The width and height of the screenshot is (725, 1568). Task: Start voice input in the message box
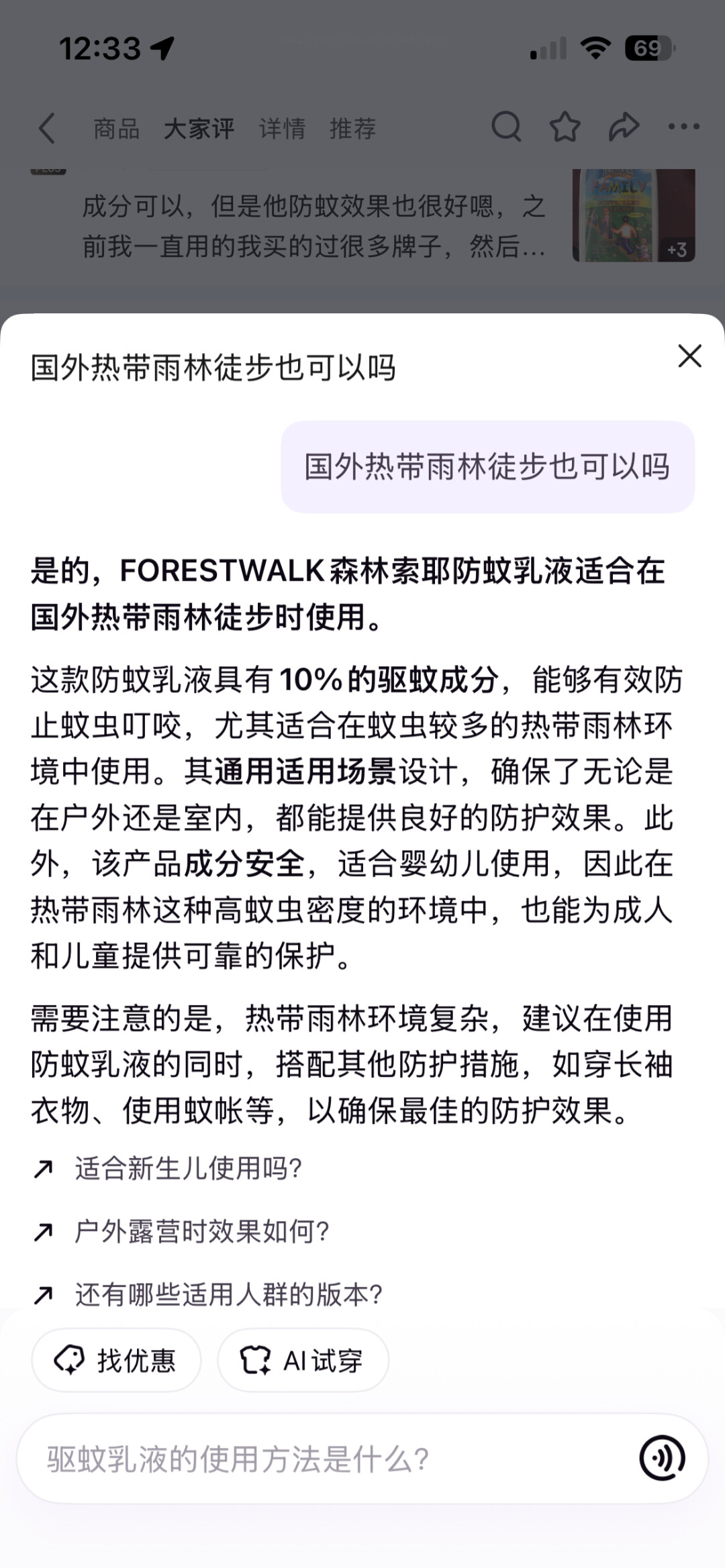(x=662, y=1458)
